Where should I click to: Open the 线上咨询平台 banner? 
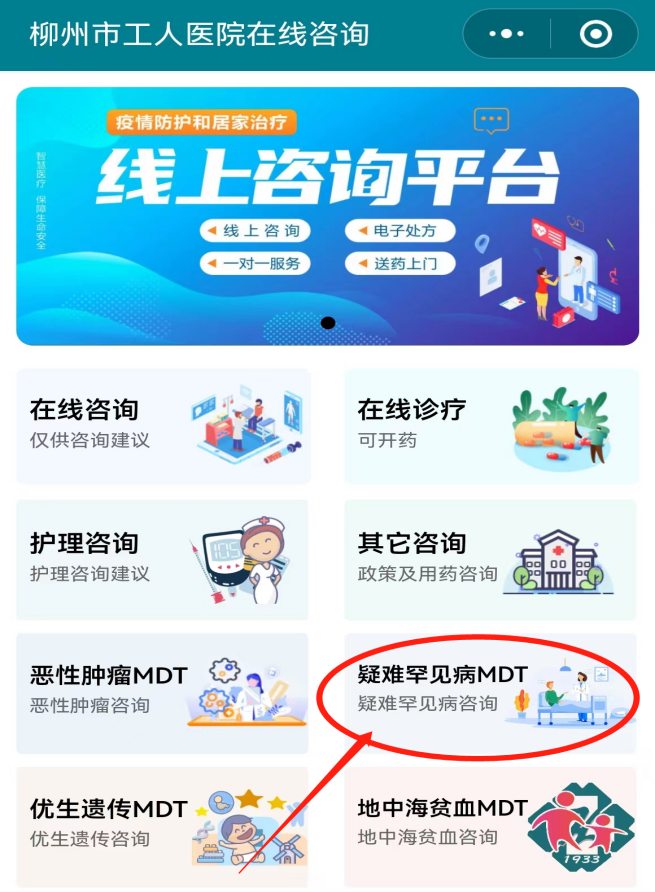click(x=327, y=215)
